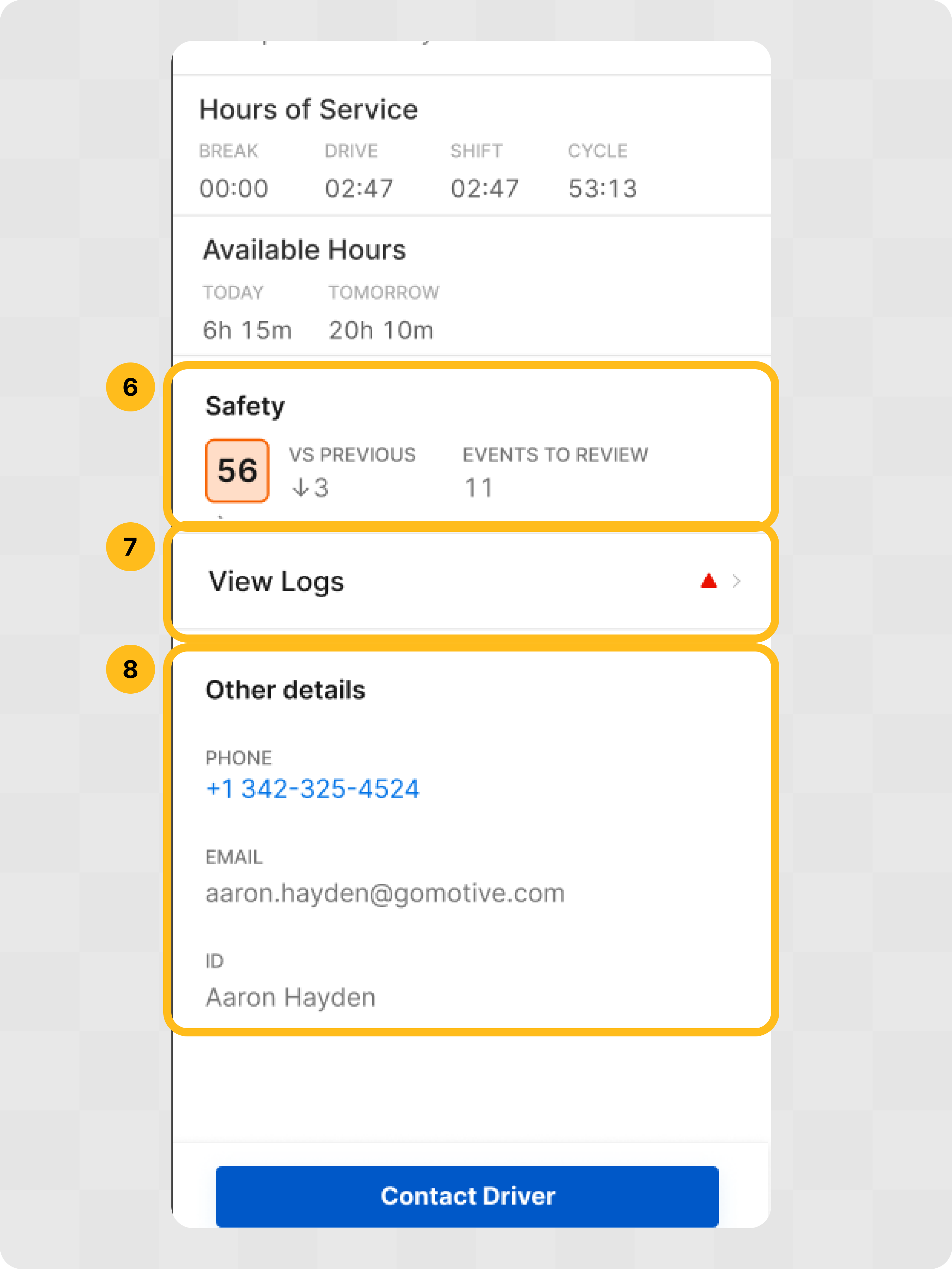The image size is (952, 1269).
Task: Call the phone number +1 342-325-4524
Action: coord(312,789)
